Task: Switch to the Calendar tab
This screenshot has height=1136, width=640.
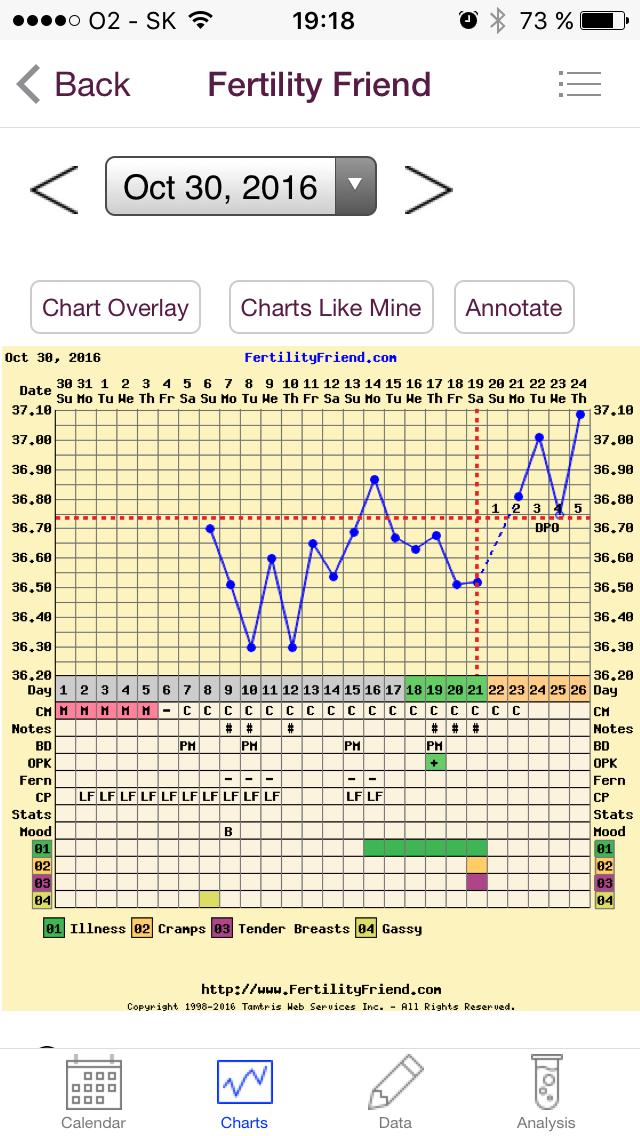Action: click(x=93, y=1092)
